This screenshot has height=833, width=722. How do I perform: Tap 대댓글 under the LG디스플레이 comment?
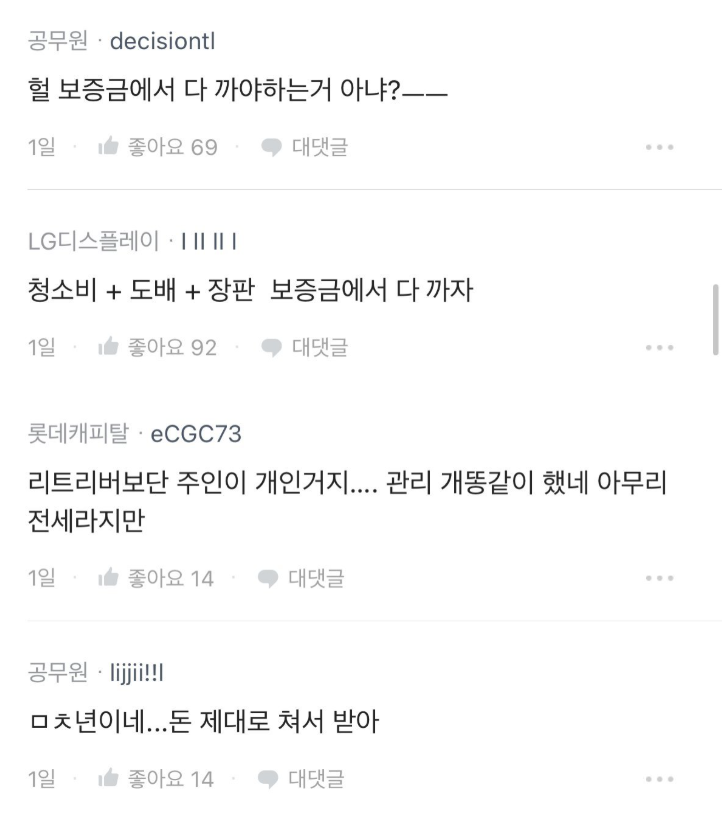(x=304, y=348)
